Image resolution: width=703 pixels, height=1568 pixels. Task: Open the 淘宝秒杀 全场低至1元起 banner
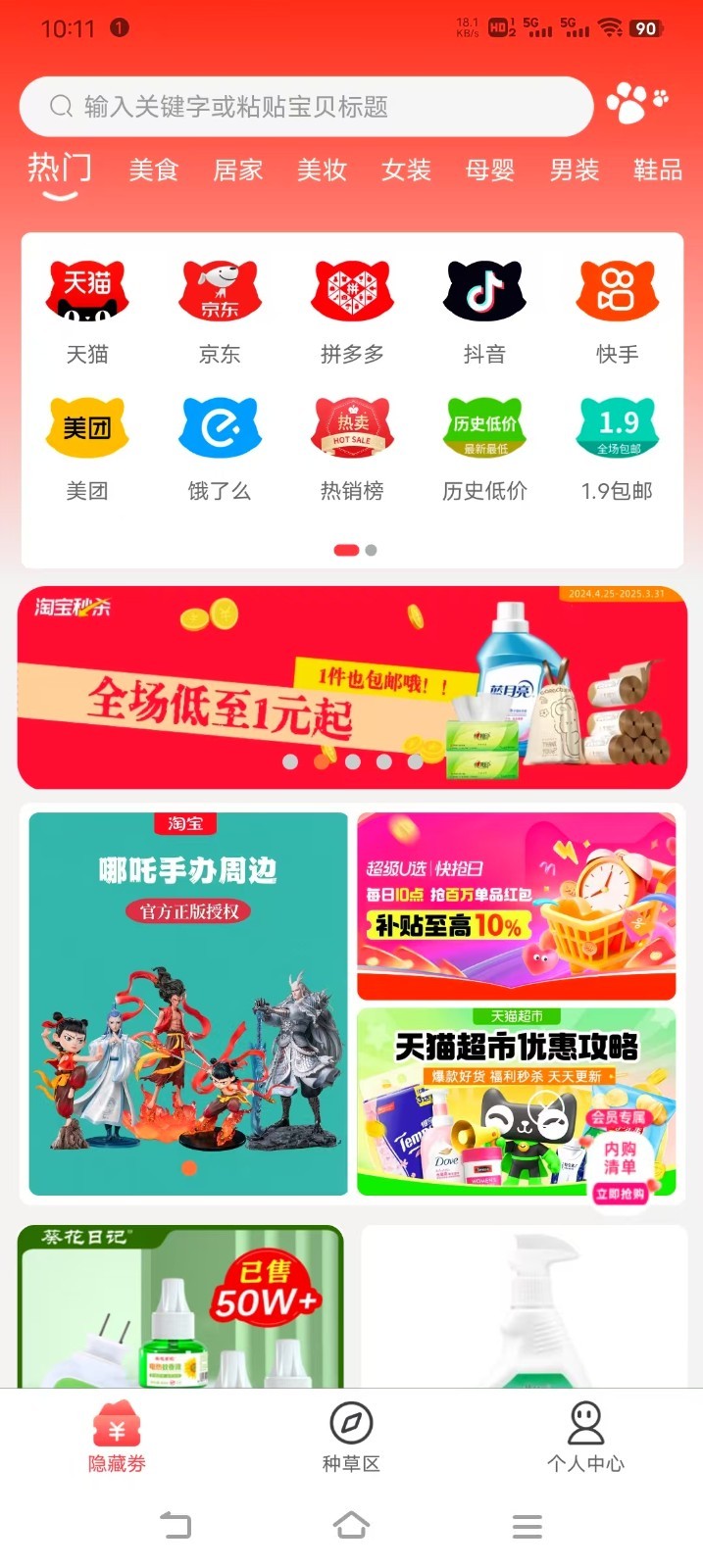pyautogui.click(x=351, y=687)
